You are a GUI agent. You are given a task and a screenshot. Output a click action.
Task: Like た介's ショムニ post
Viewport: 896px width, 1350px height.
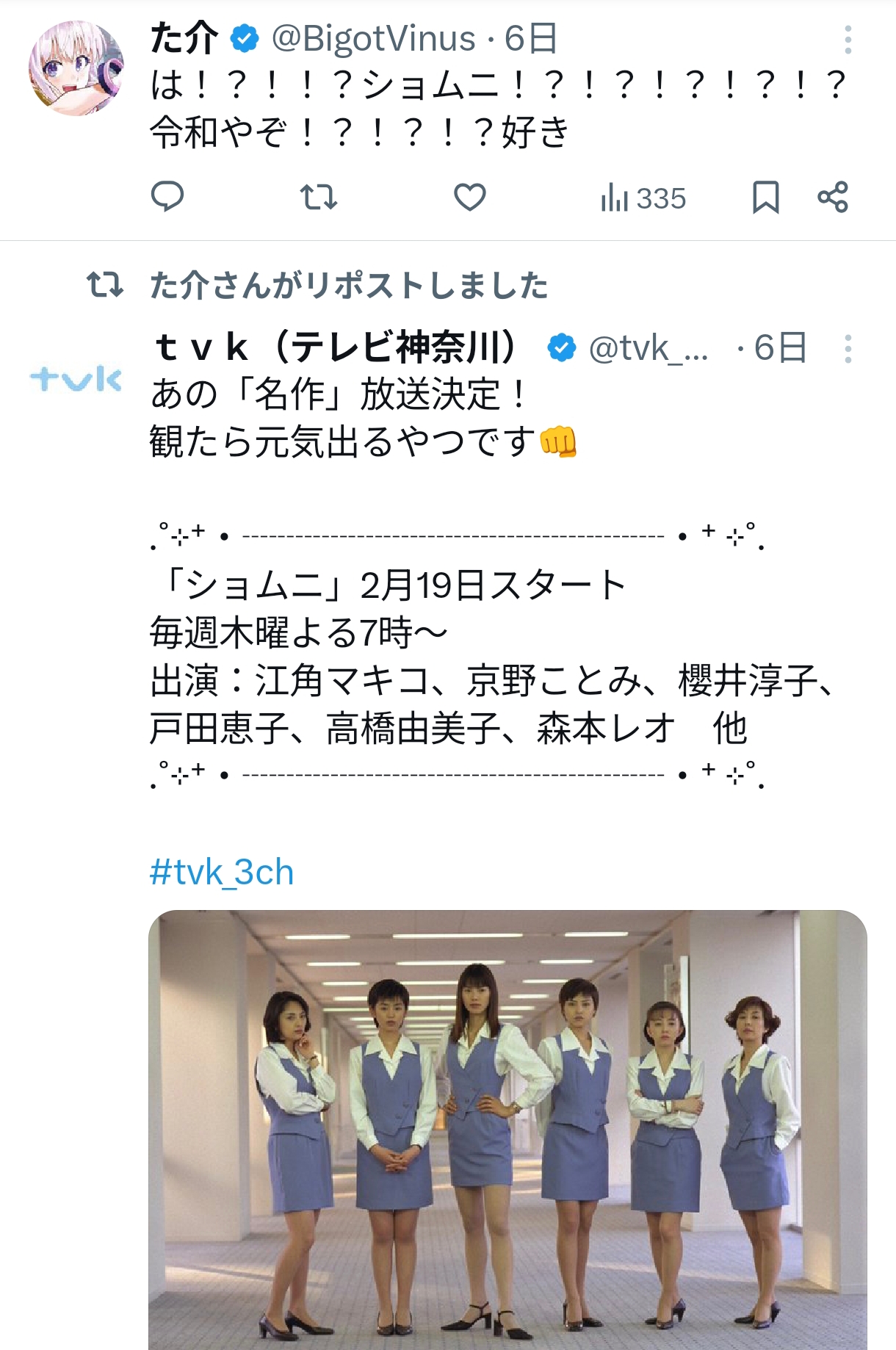(470, 198)
